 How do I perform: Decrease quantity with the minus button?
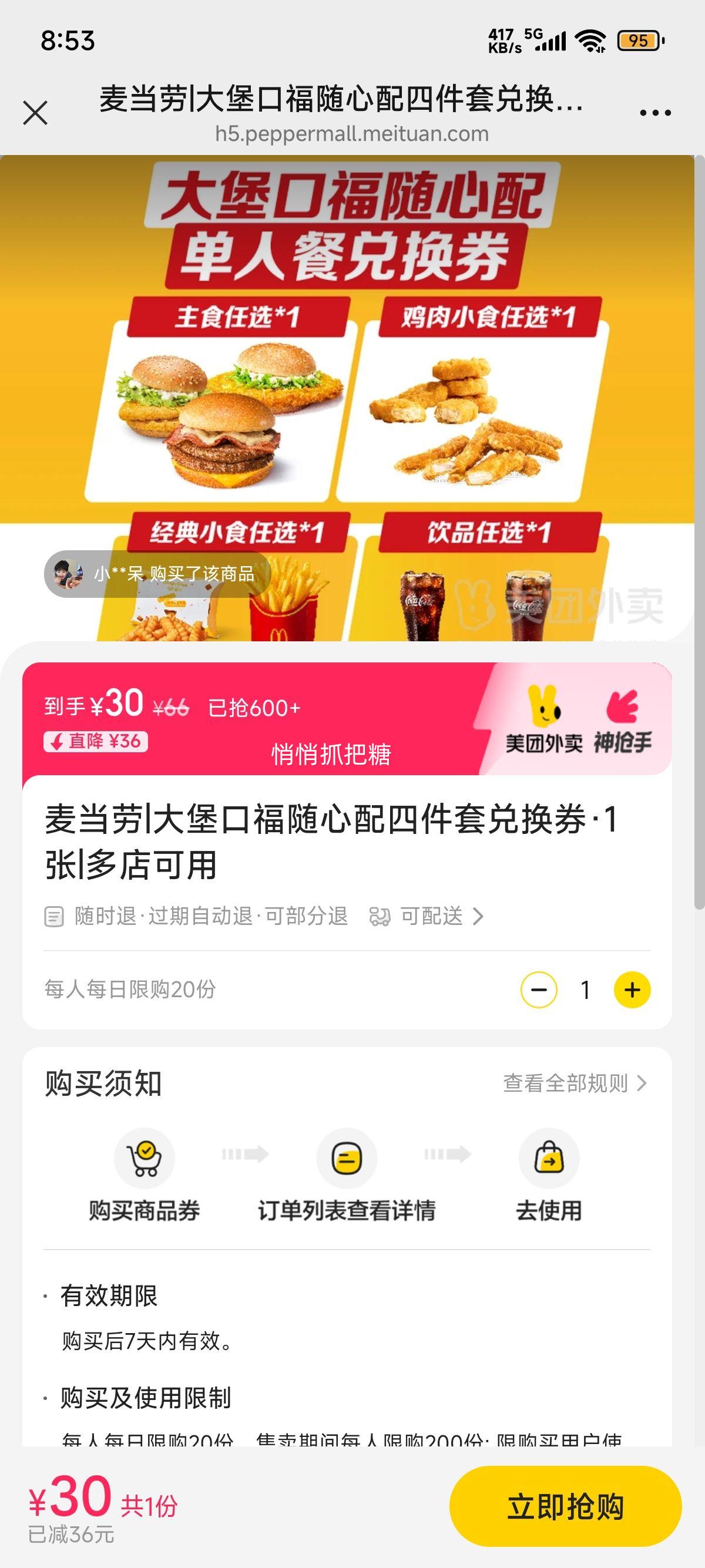tap(539, 990)
